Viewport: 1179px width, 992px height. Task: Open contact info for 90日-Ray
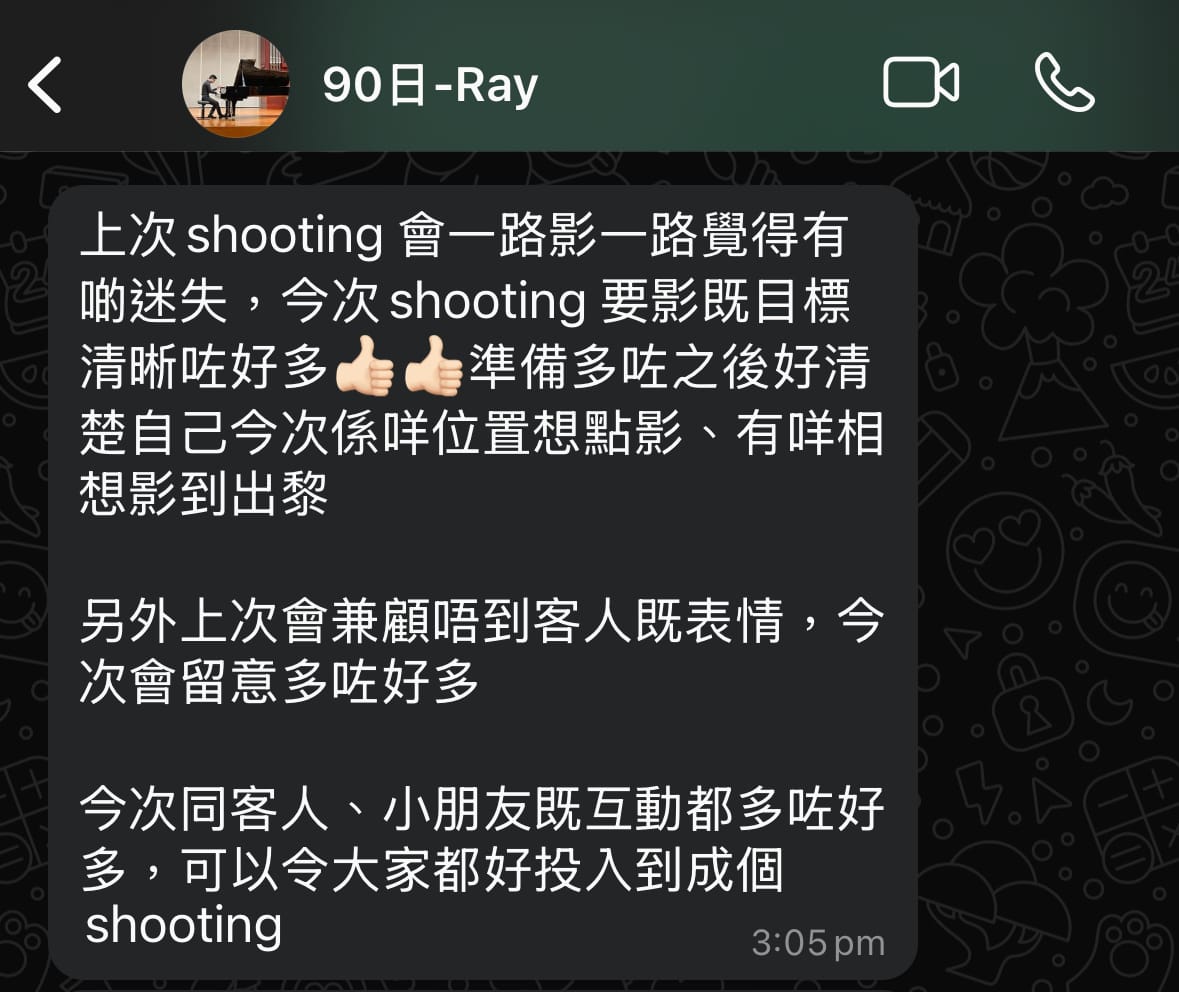tap(430, 86)
